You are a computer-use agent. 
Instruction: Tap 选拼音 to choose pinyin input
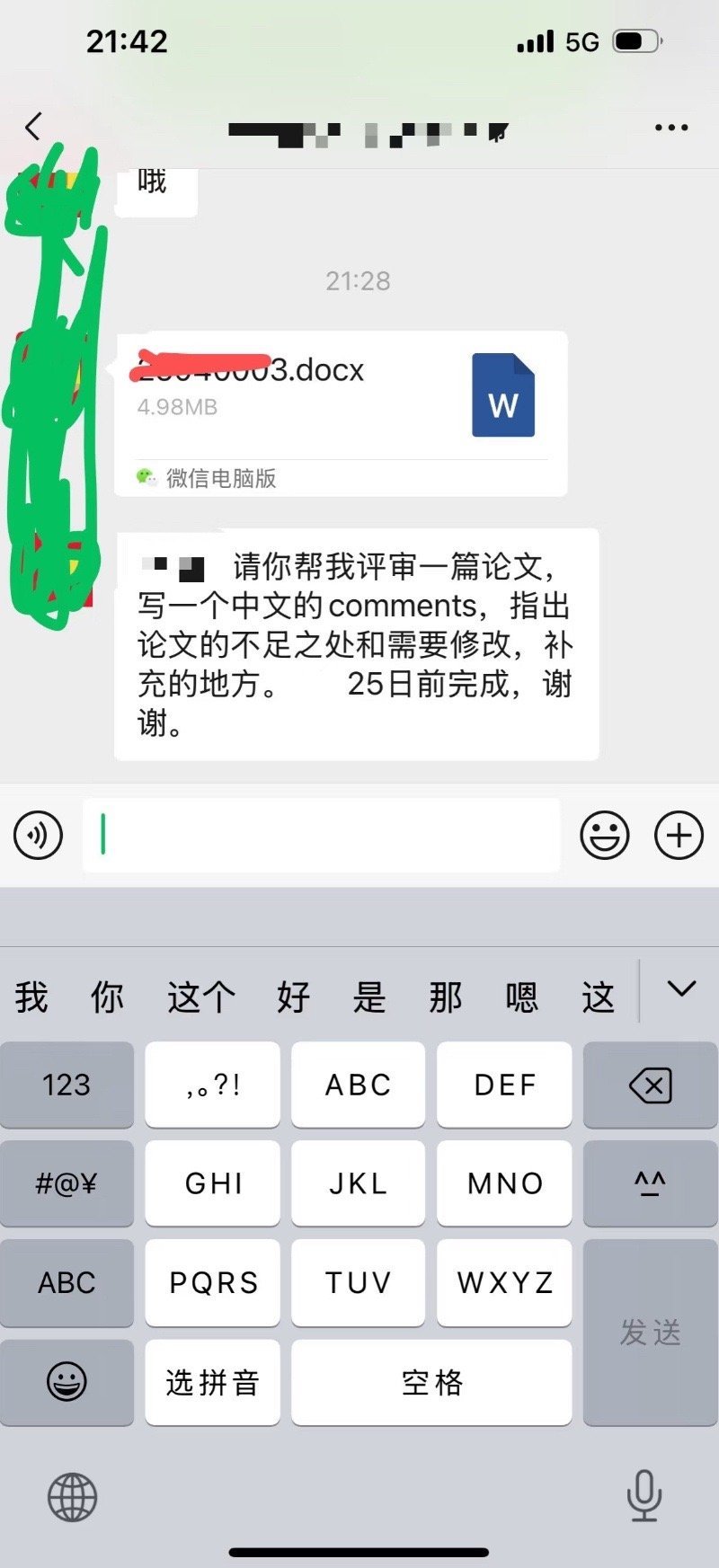click(211, 1382)
